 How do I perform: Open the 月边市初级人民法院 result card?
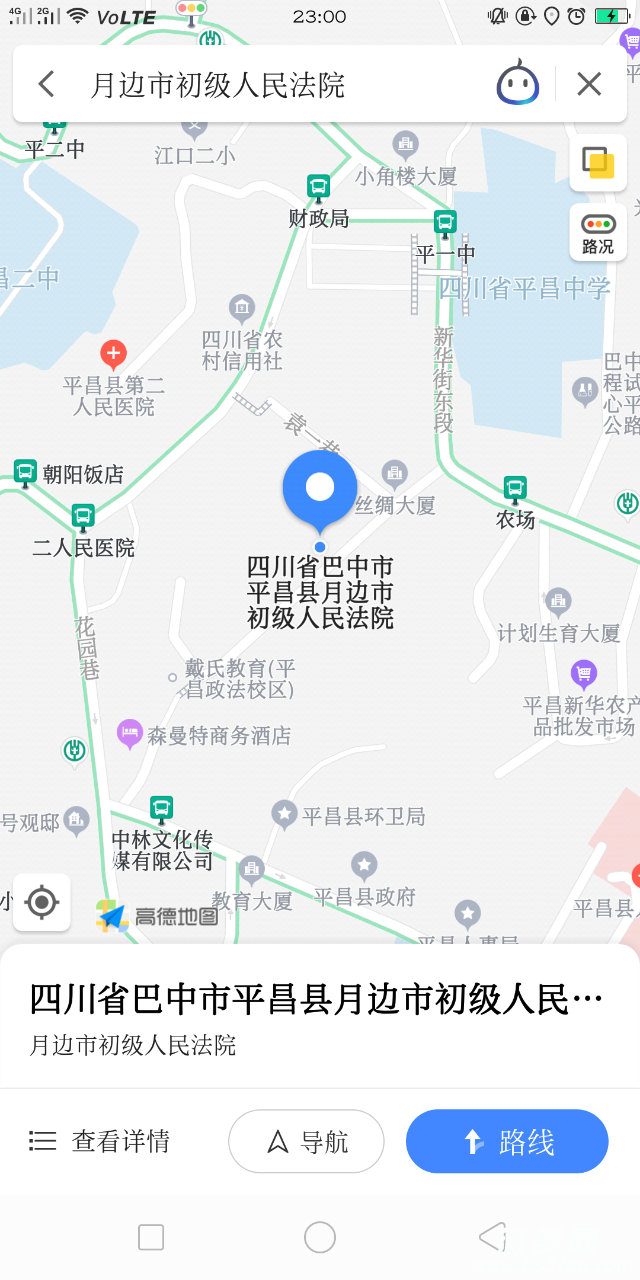pyautogui.click(x=318, y=1015)
